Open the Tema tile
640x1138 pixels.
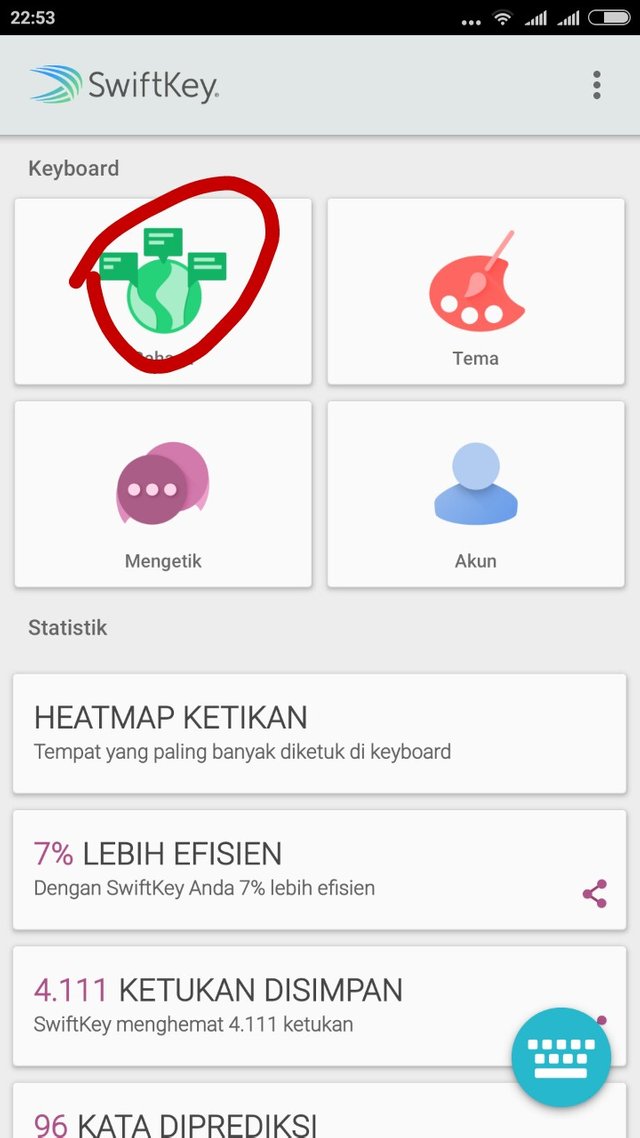tap(476, 291)
